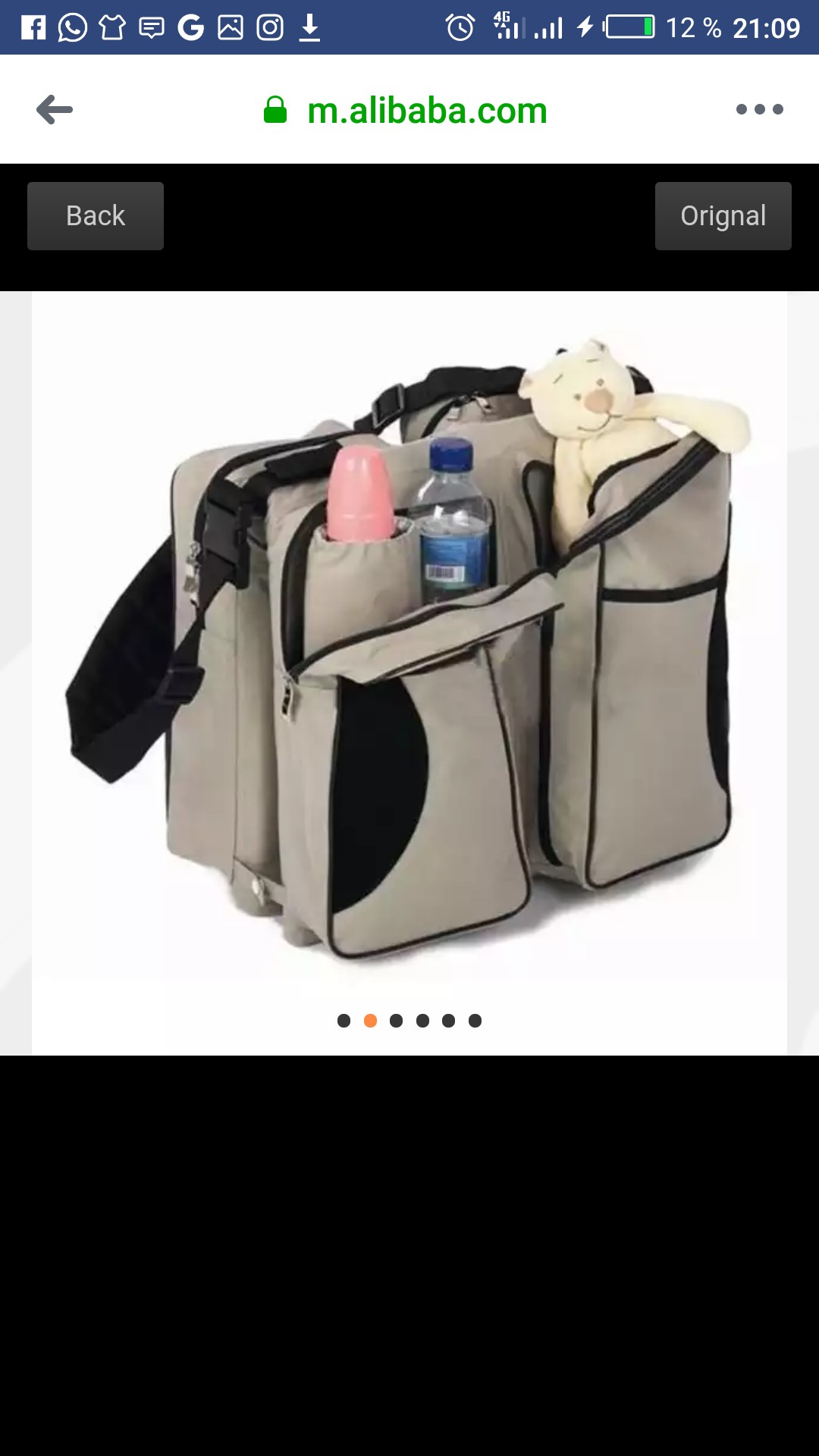Tap the secure padlock icon next to the URL
This screenshot has height=1456, width=819.
(275, 110)
